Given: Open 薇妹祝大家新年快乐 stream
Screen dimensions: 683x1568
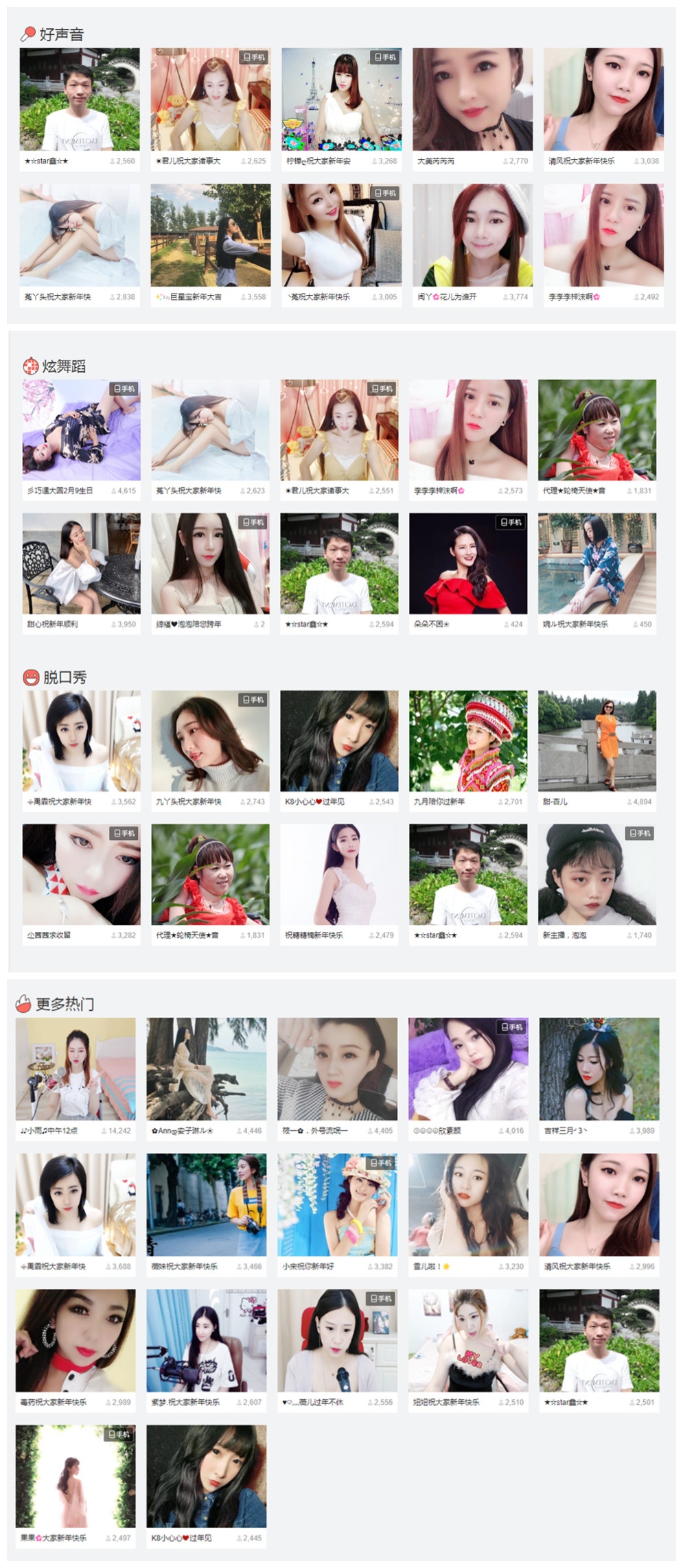Looking at the screenshot, I should (206, 1204).
